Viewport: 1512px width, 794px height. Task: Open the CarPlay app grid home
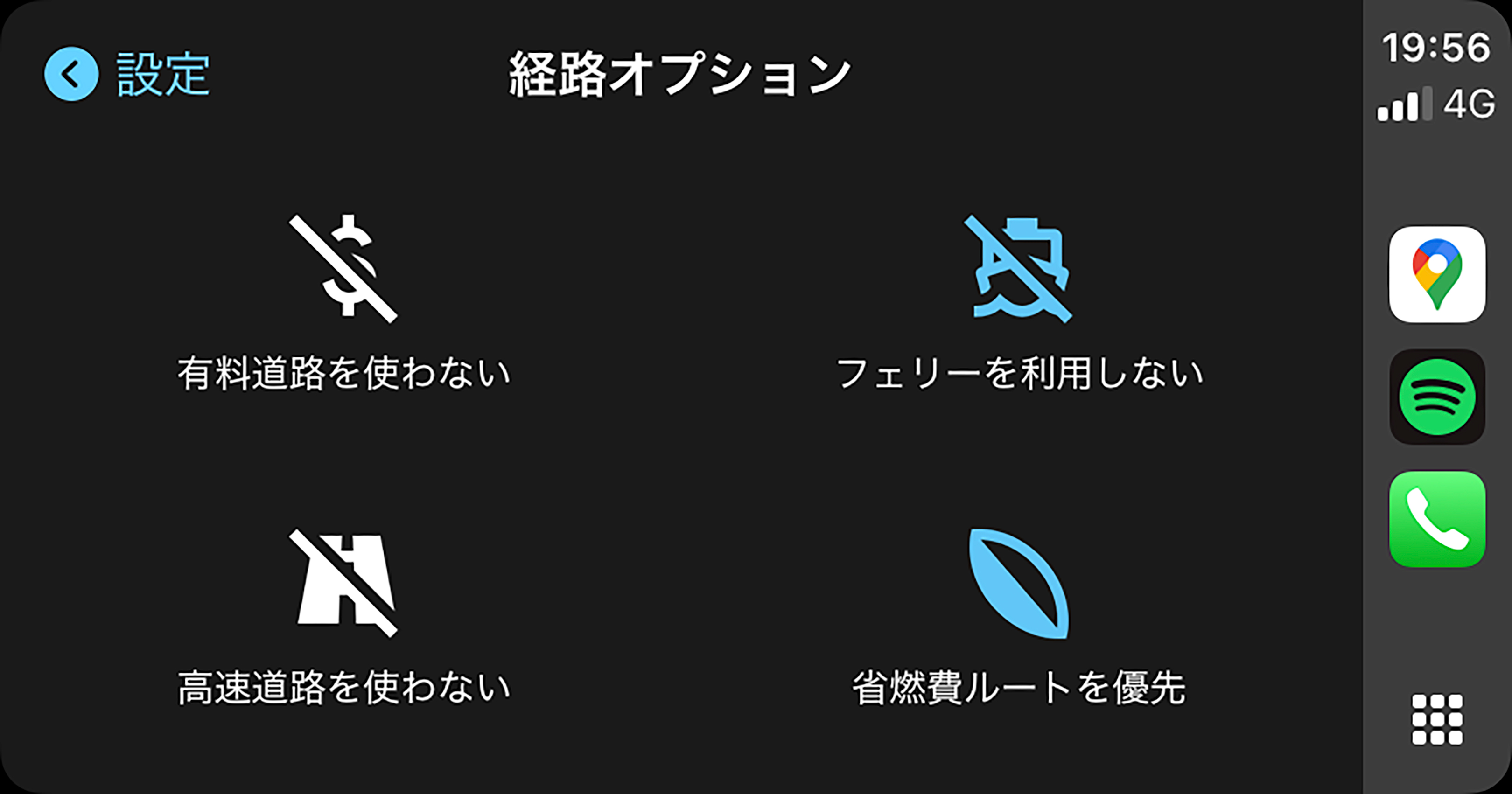[x=1436, y=719]
